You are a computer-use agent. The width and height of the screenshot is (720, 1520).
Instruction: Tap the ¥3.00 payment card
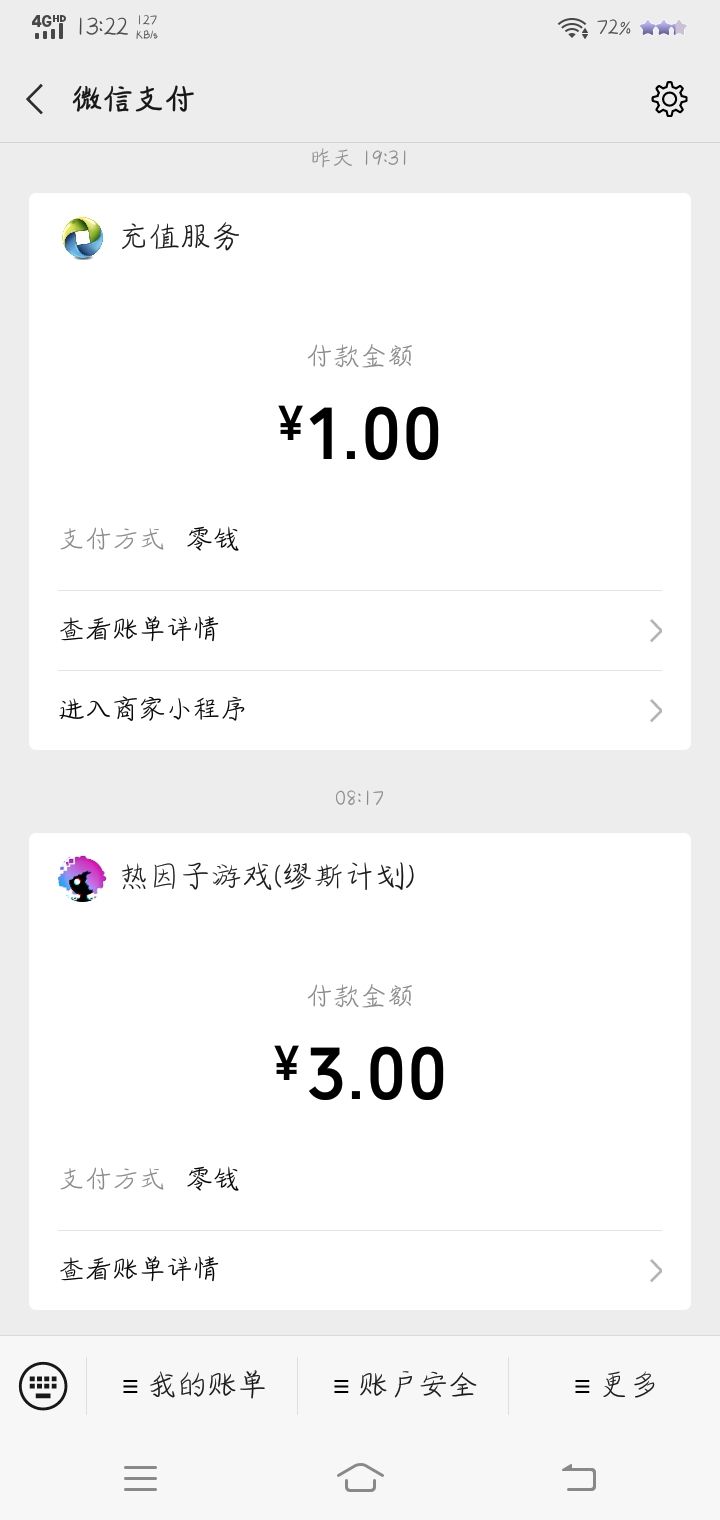tap(360, 1070)
